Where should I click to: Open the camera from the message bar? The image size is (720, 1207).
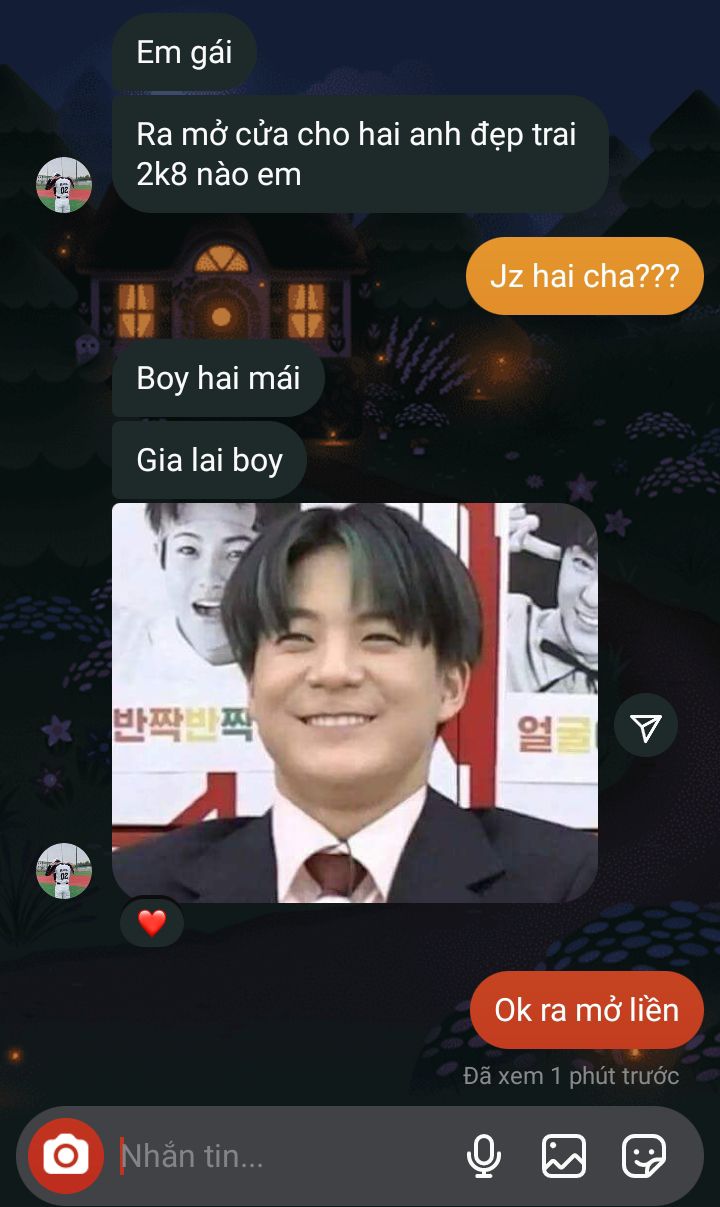click(x=65, y=1156)
